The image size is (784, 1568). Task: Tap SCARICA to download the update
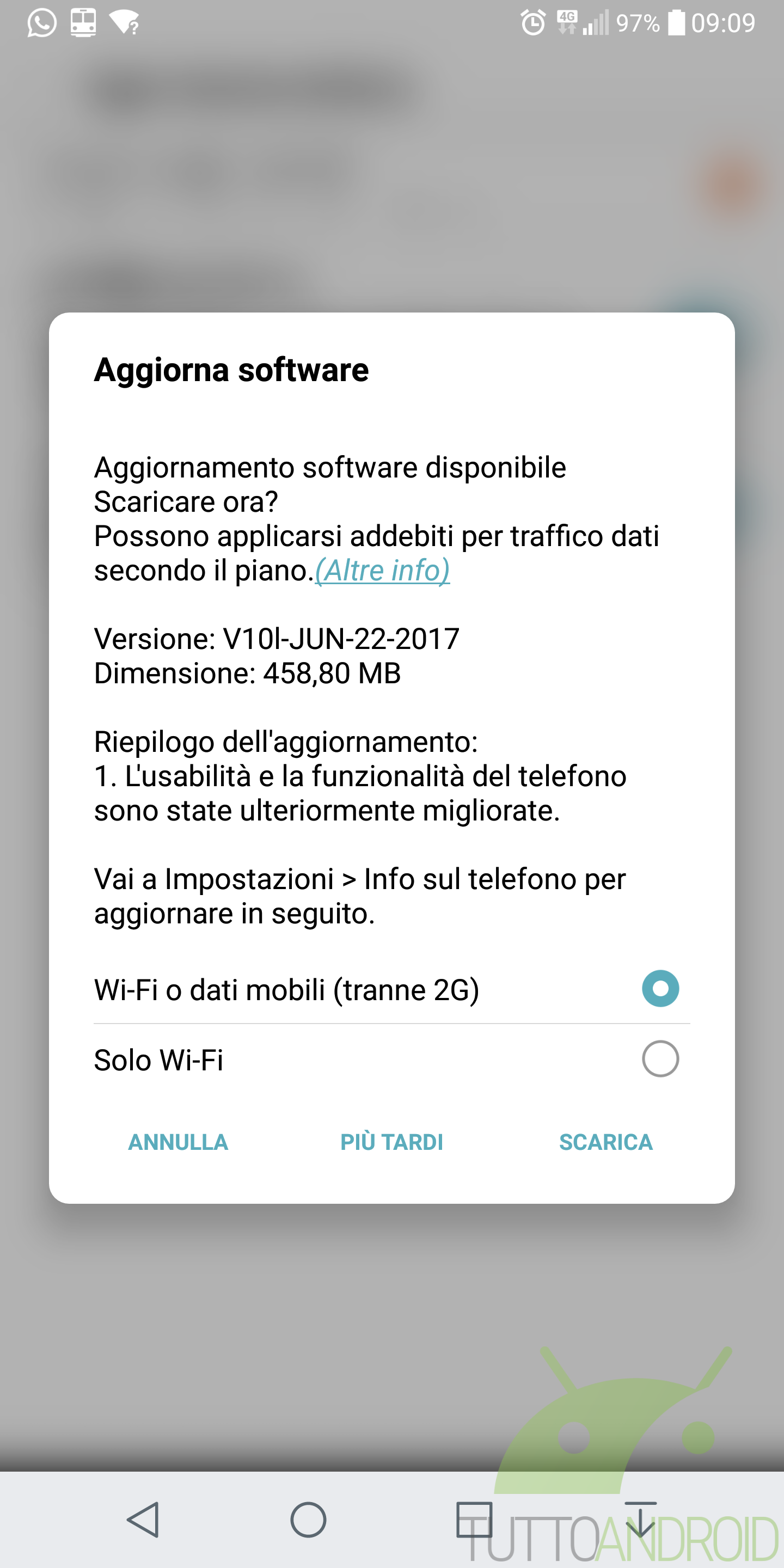(605, 1142)
